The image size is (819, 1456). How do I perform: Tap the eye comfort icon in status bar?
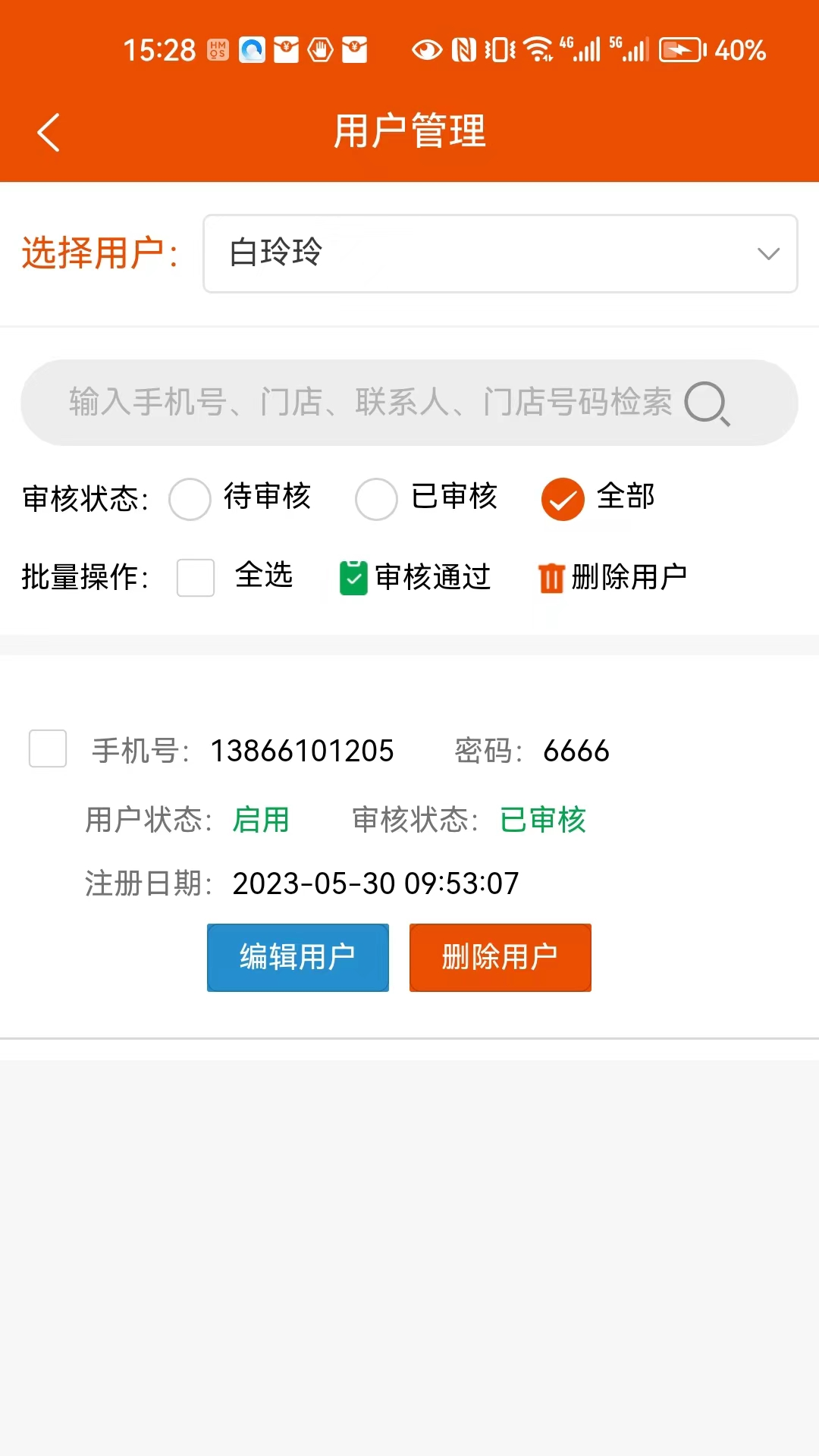(427, 50)
